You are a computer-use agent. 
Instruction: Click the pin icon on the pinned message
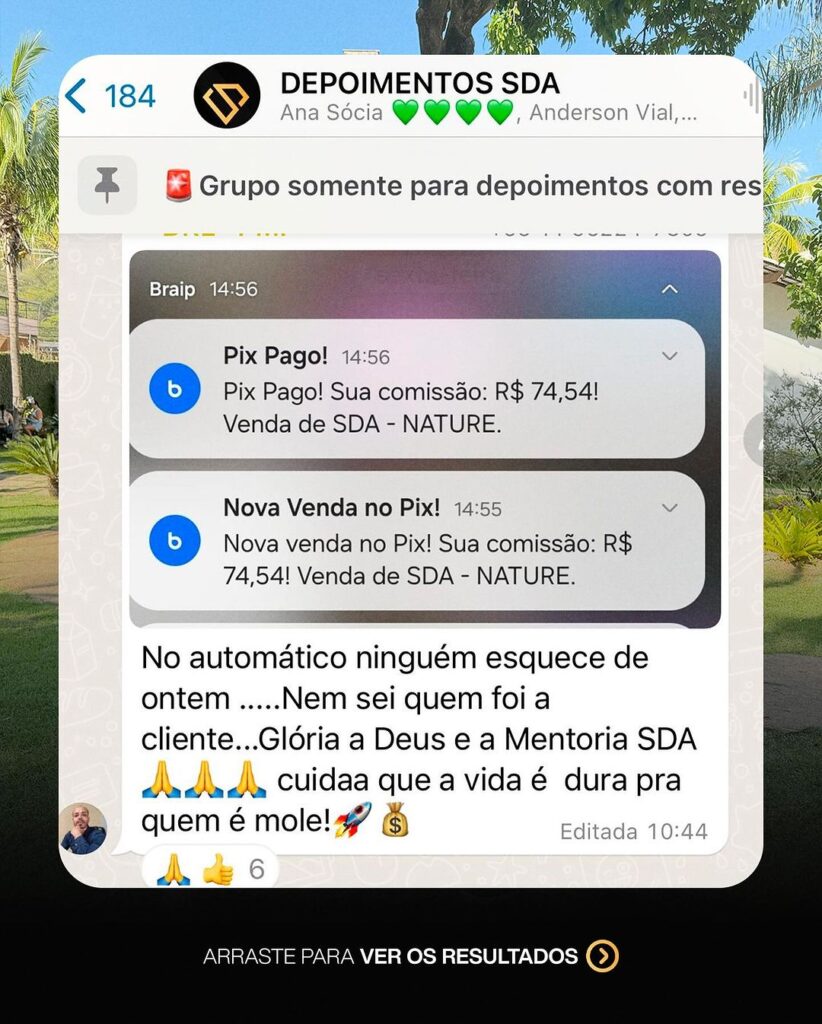[x=108, y=186]
